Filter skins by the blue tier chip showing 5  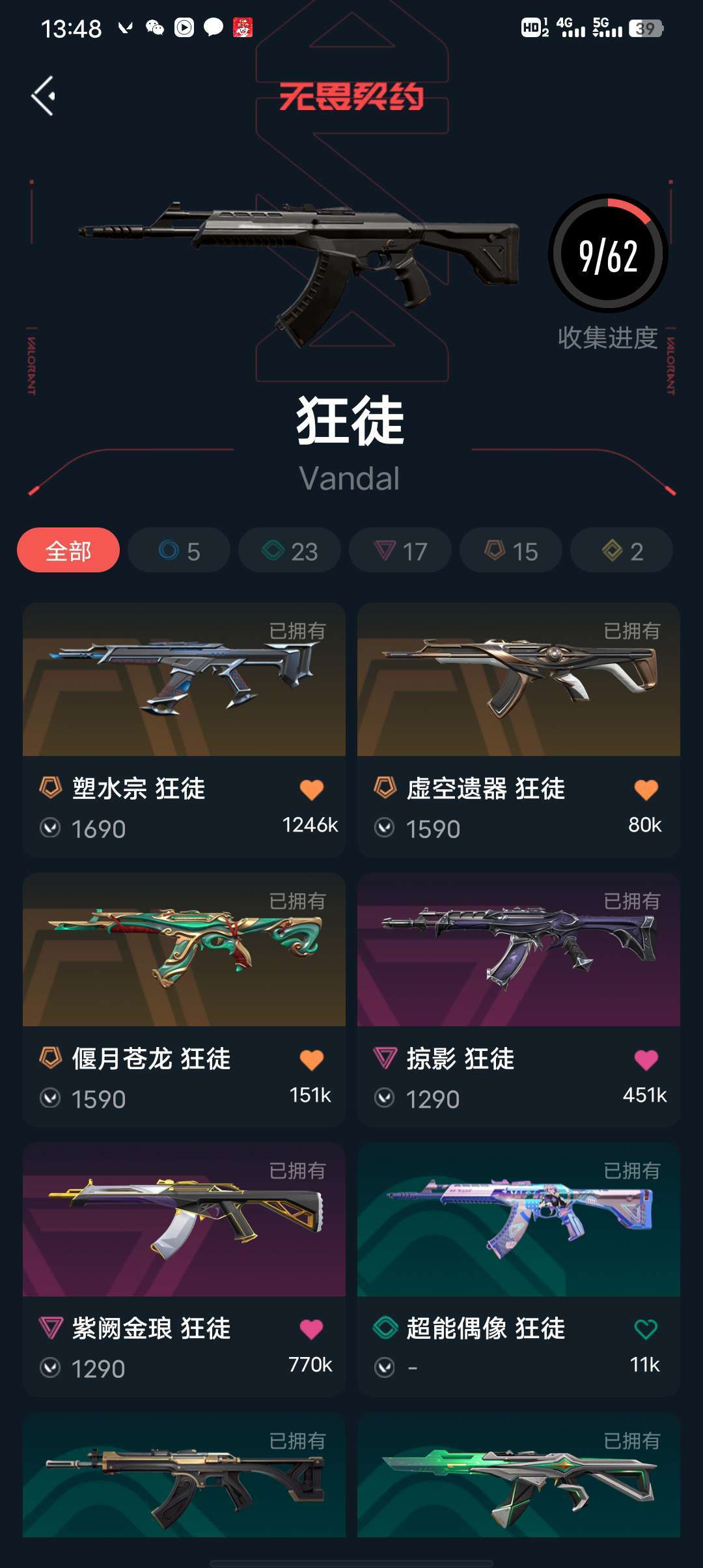[x=179, y=551]
